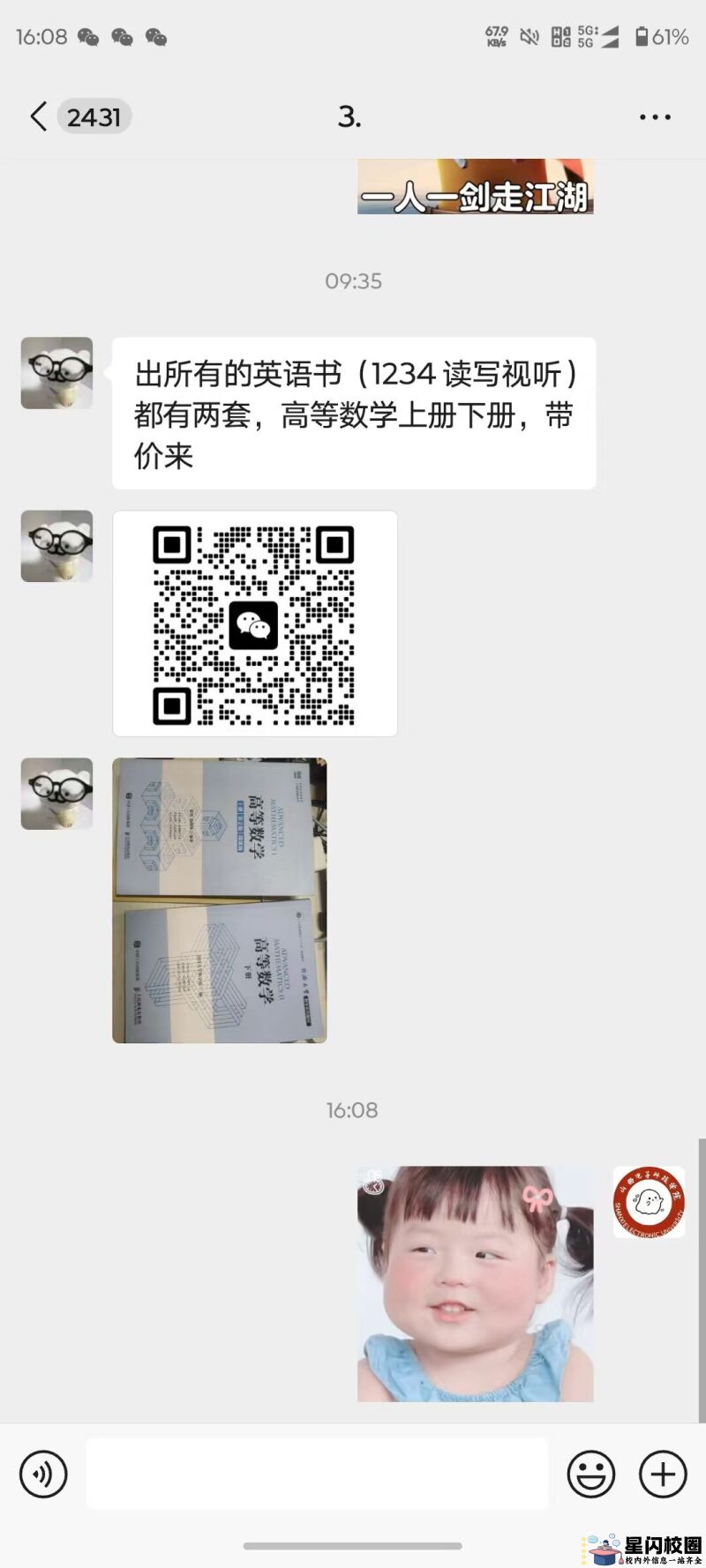The width and height of the screenshot is (706, 1568).
Task: Tap the message text input field
Action: (316, 1474)
